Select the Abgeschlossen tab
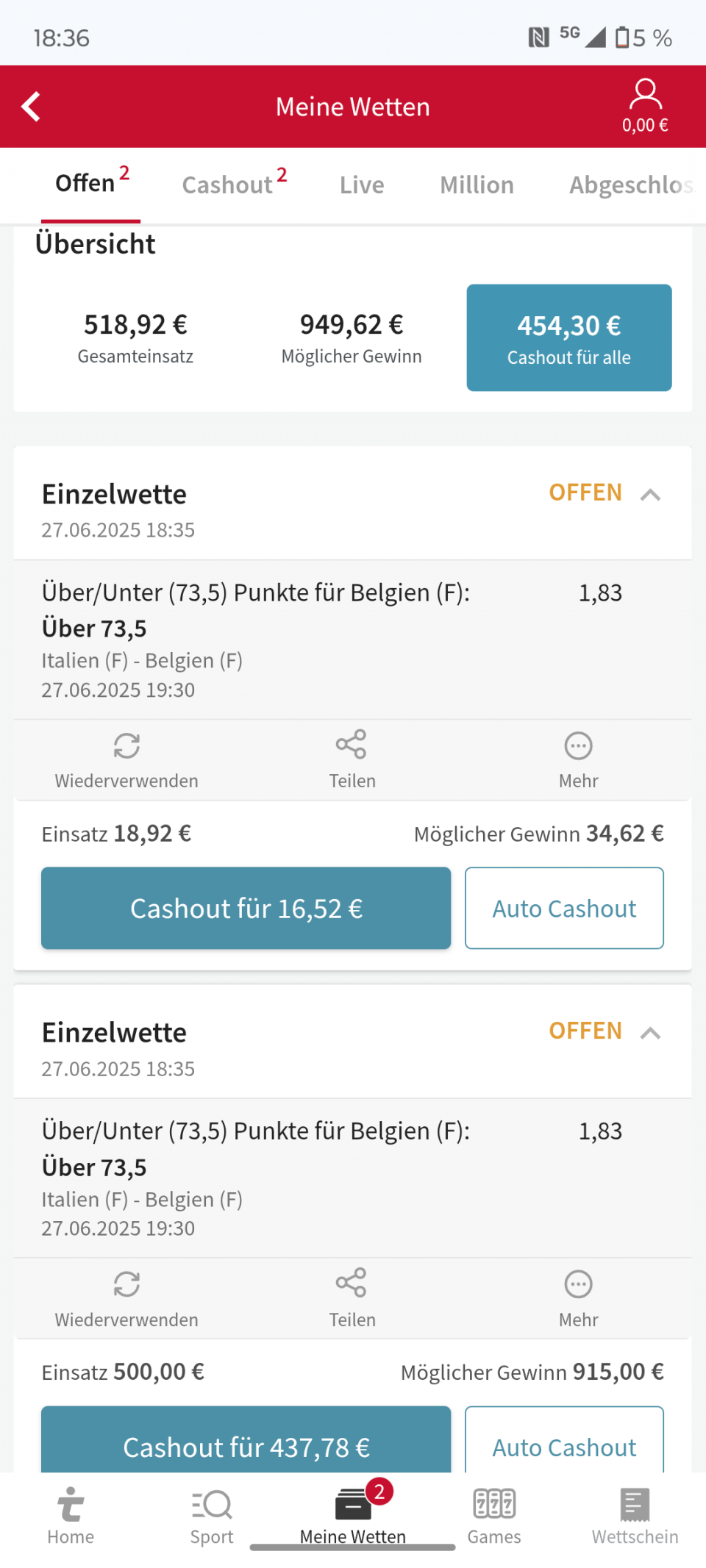The height and width of the screenshot is (1568, 706). (632, 185)
